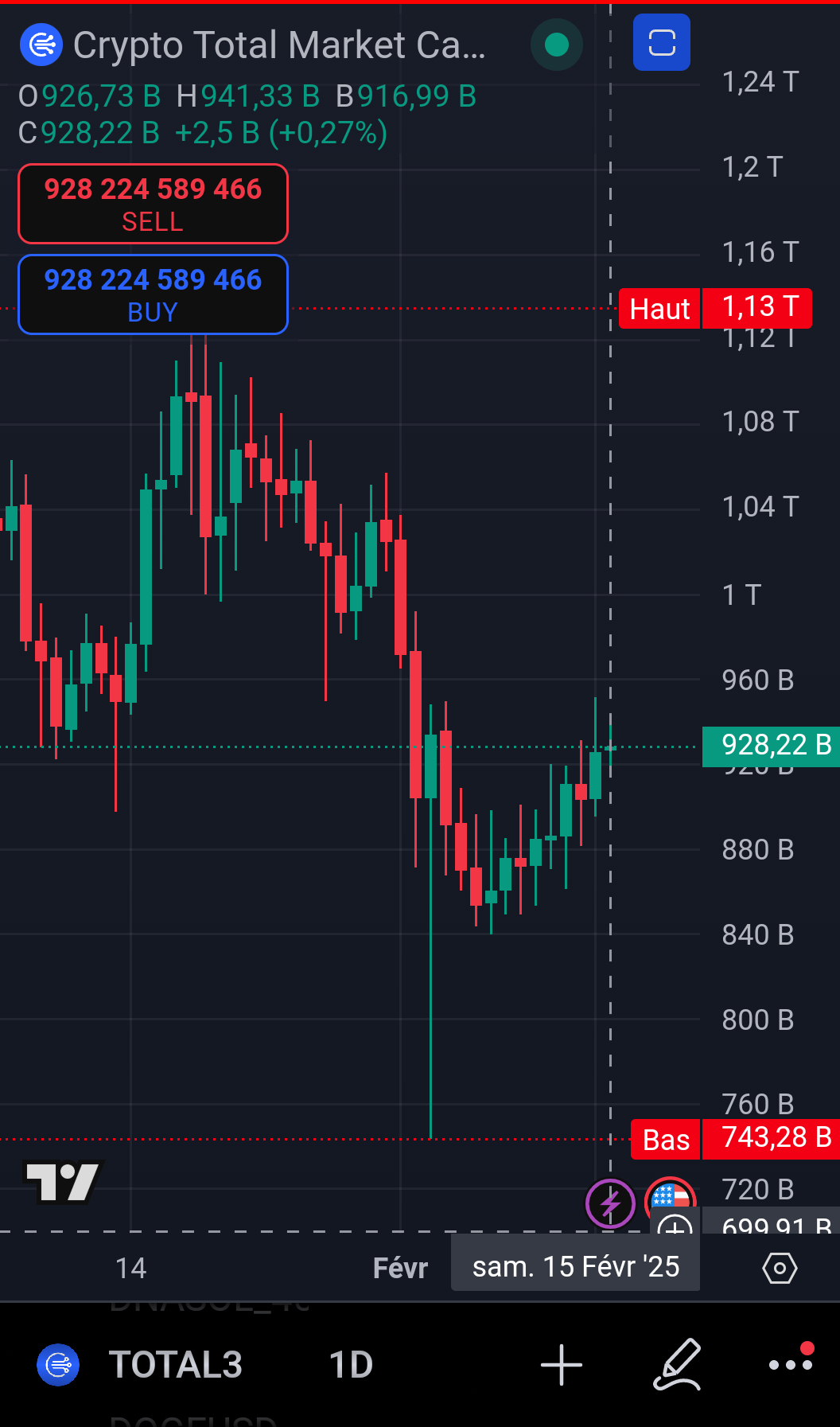Open the Crypto Total Market Cap symbol title
Viewport: 840px width, 1427px height.
pos(278,45)
